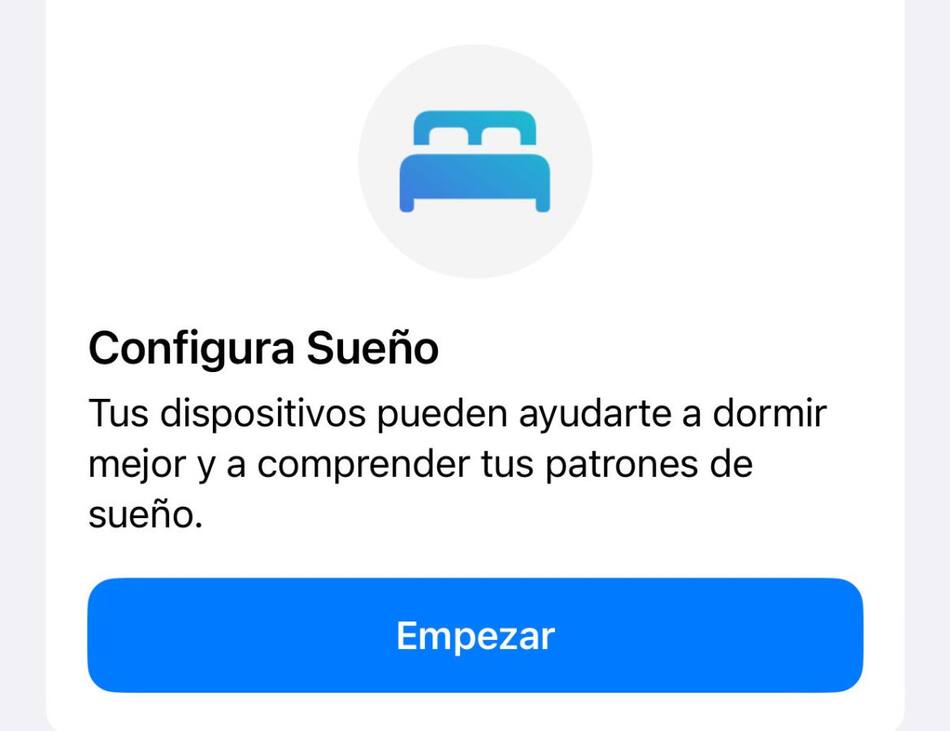Image resolution: width=950 pixels, height=731 pixels.
Task: Tap the Empezar button to set up Sueño
Action: pos(475,635)
